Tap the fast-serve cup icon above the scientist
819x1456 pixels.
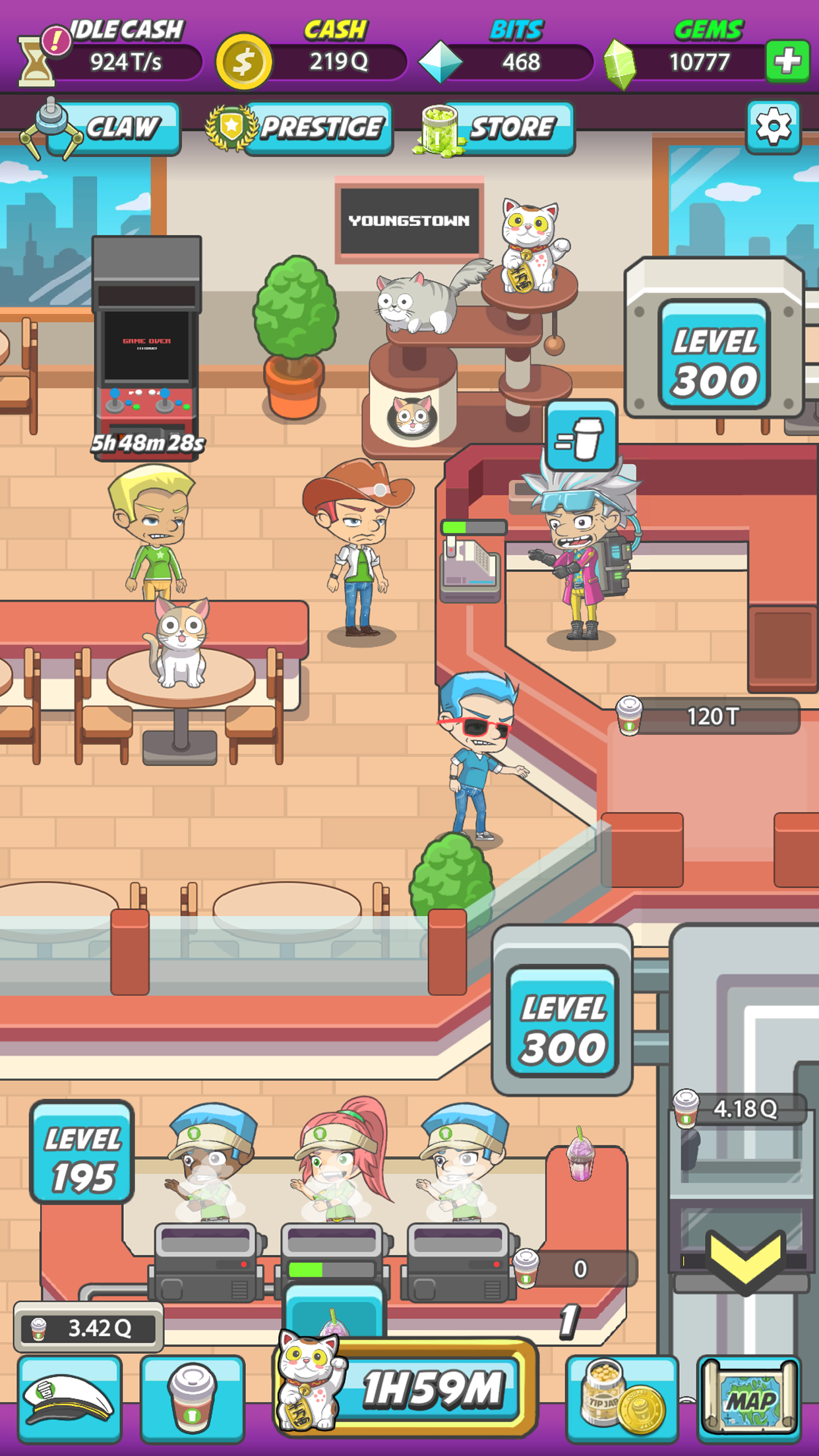582,437
